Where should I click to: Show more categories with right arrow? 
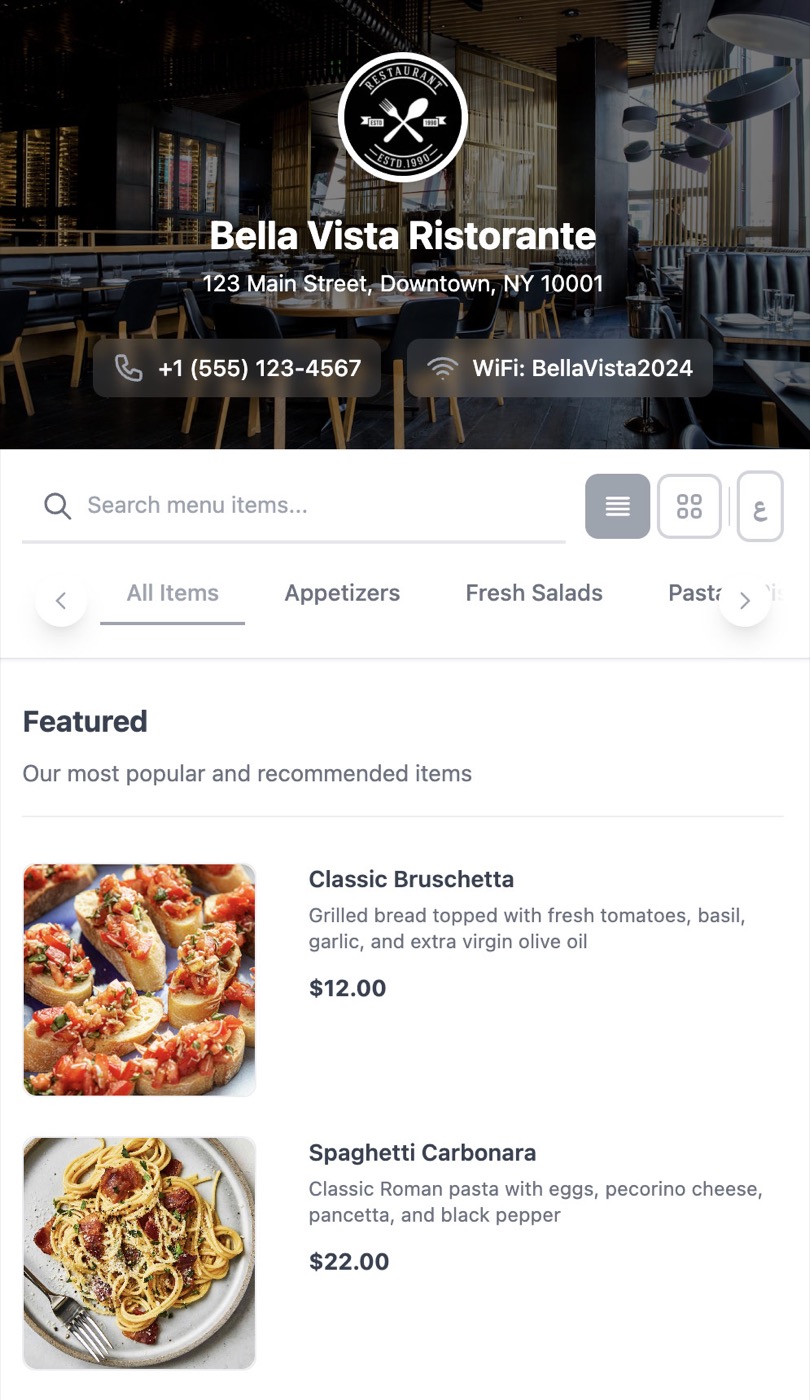pyautogui.click(x=744, y=601)
